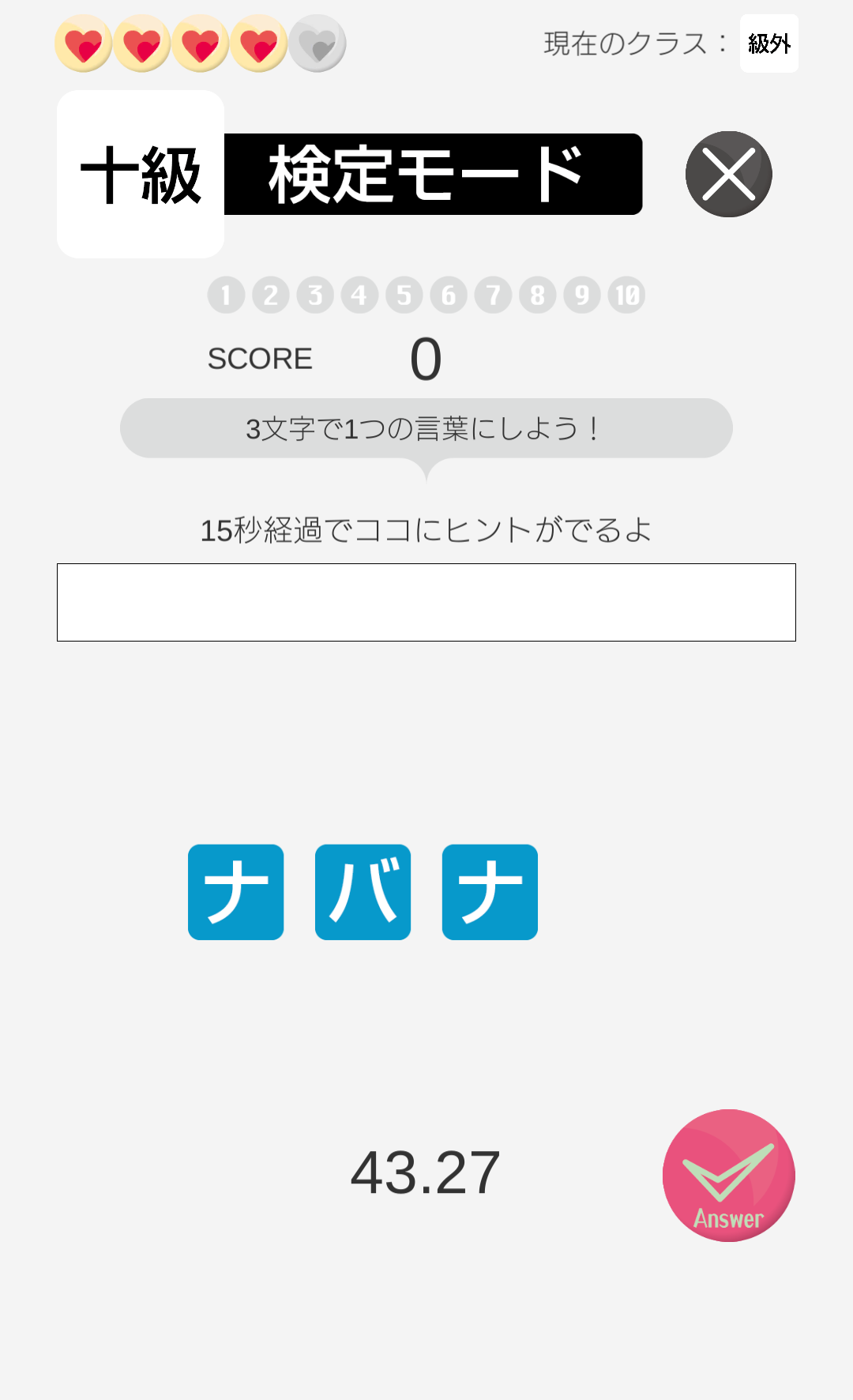Tap the 43.27 countdown timer
This screenshot has height=1400, width=853.
(x=426, y=1172)
